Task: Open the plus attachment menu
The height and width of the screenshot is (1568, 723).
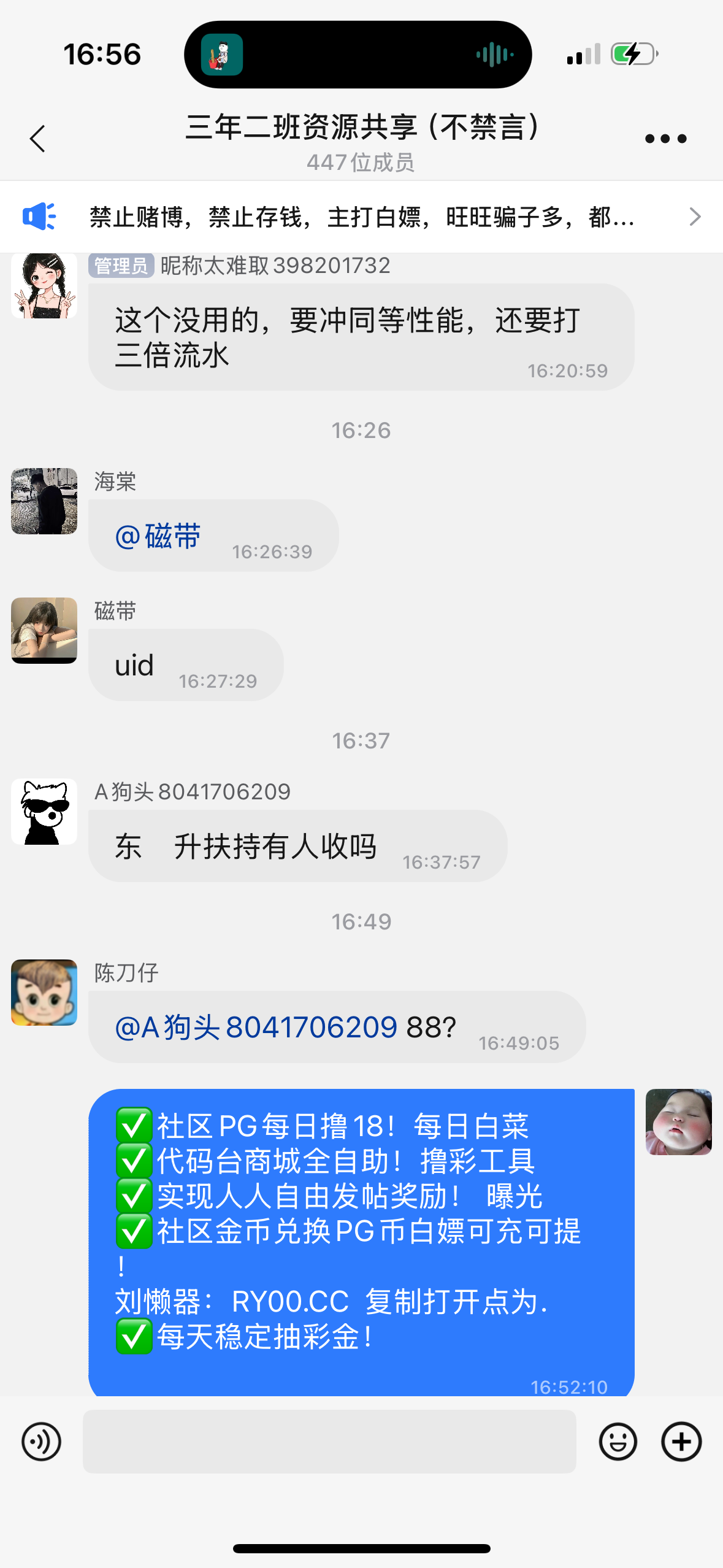Action: pos(681,1442)
